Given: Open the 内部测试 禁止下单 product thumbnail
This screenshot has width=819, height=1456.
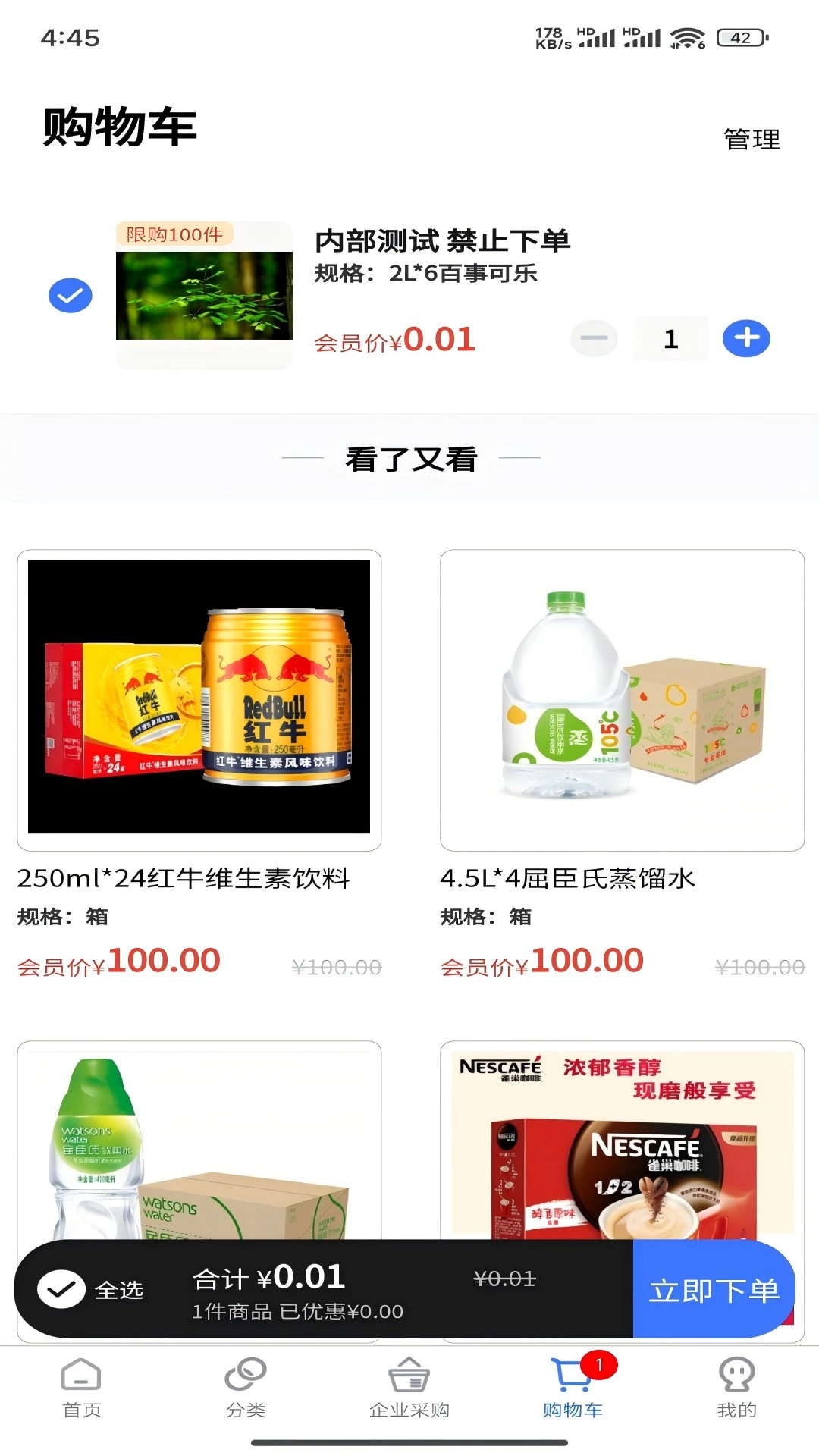Looking at the screenshot, I should coord(204,296).
